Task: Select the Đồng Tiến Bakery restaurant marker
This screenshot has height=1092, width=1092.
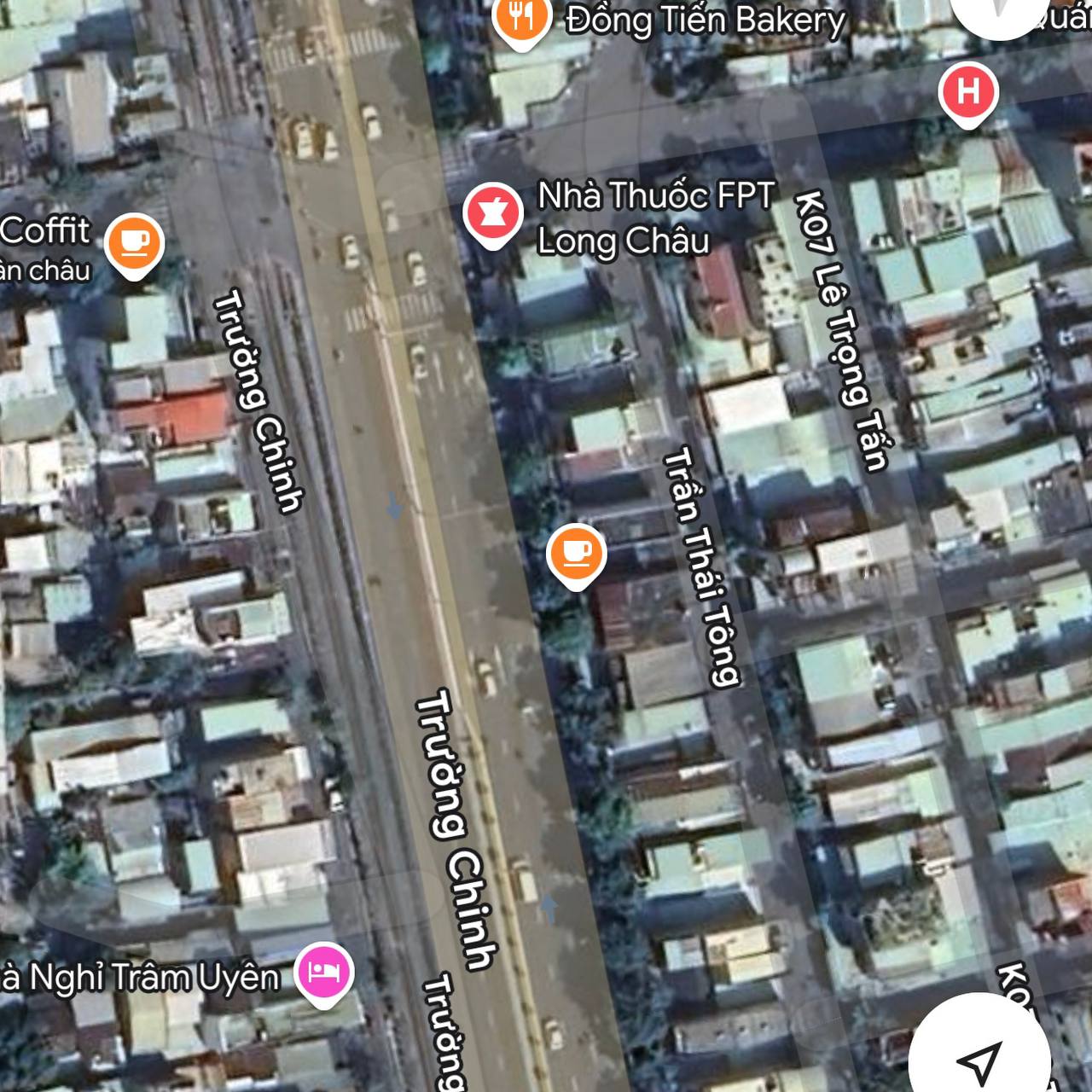Action: pos(521,19)
